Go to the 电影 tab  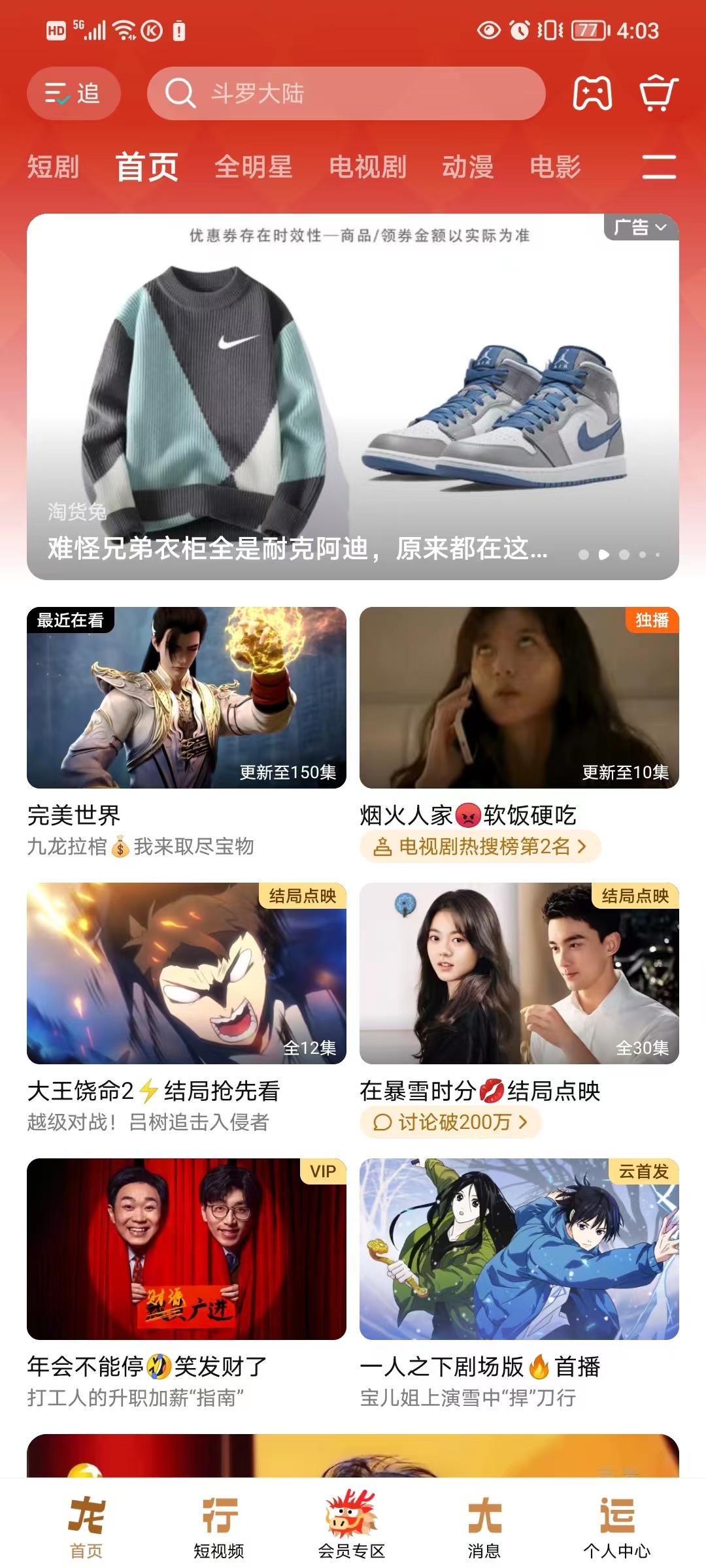(555, 167)
